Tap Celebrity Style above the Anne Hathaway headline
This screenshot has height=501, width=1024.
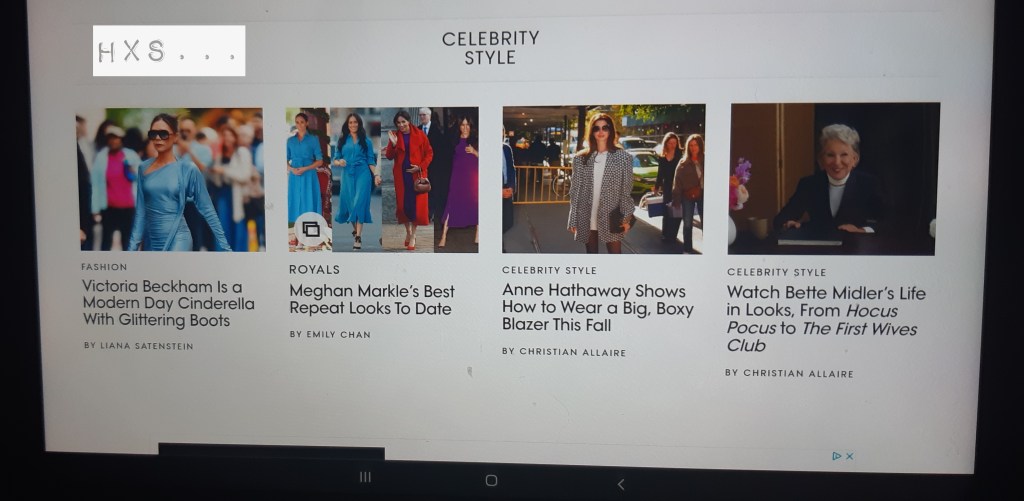point(549,270)
